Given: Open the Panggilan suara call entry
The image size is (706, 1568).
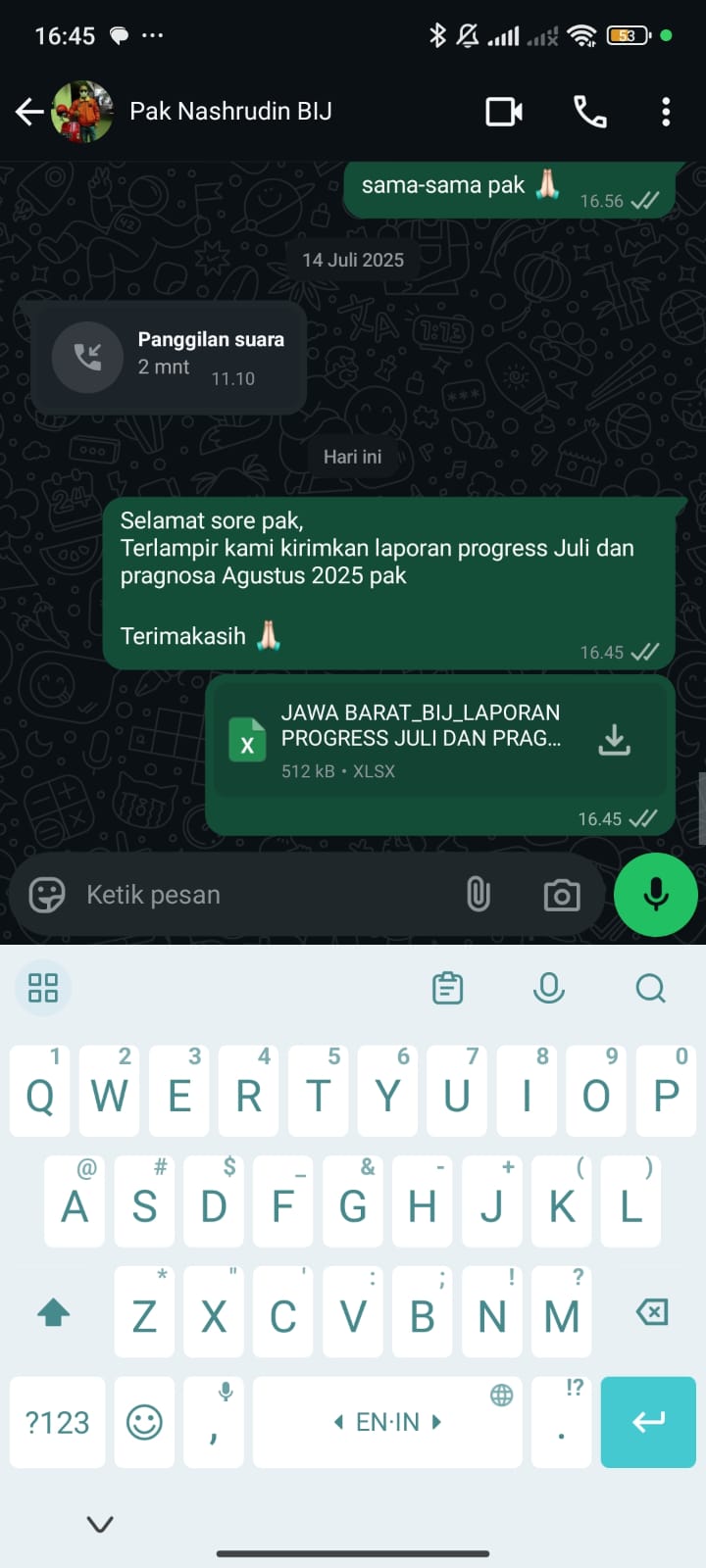Looking at the screenshot, I should pos(169,358).
